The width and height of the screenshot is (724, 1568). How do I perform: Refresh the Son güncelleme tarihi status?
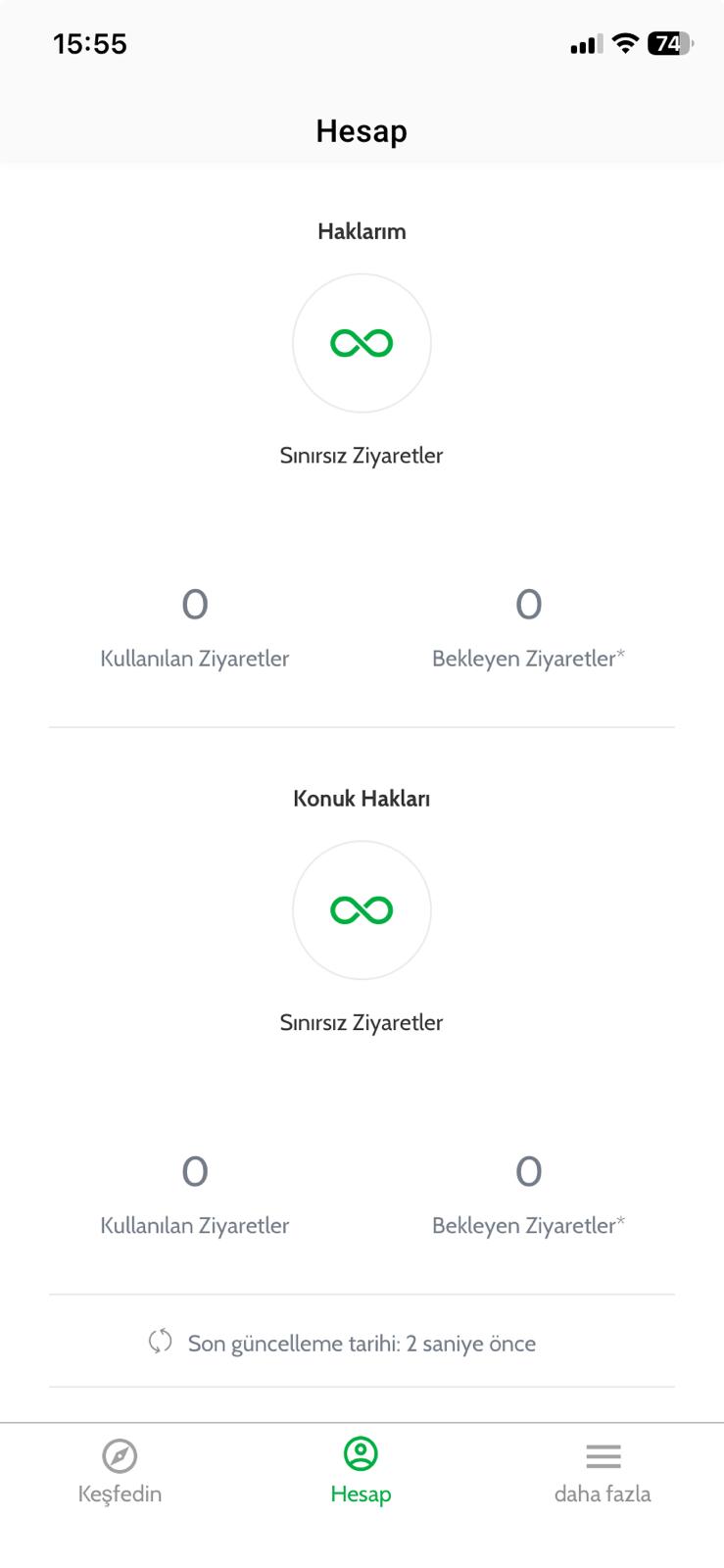(x=161, y=1341)
